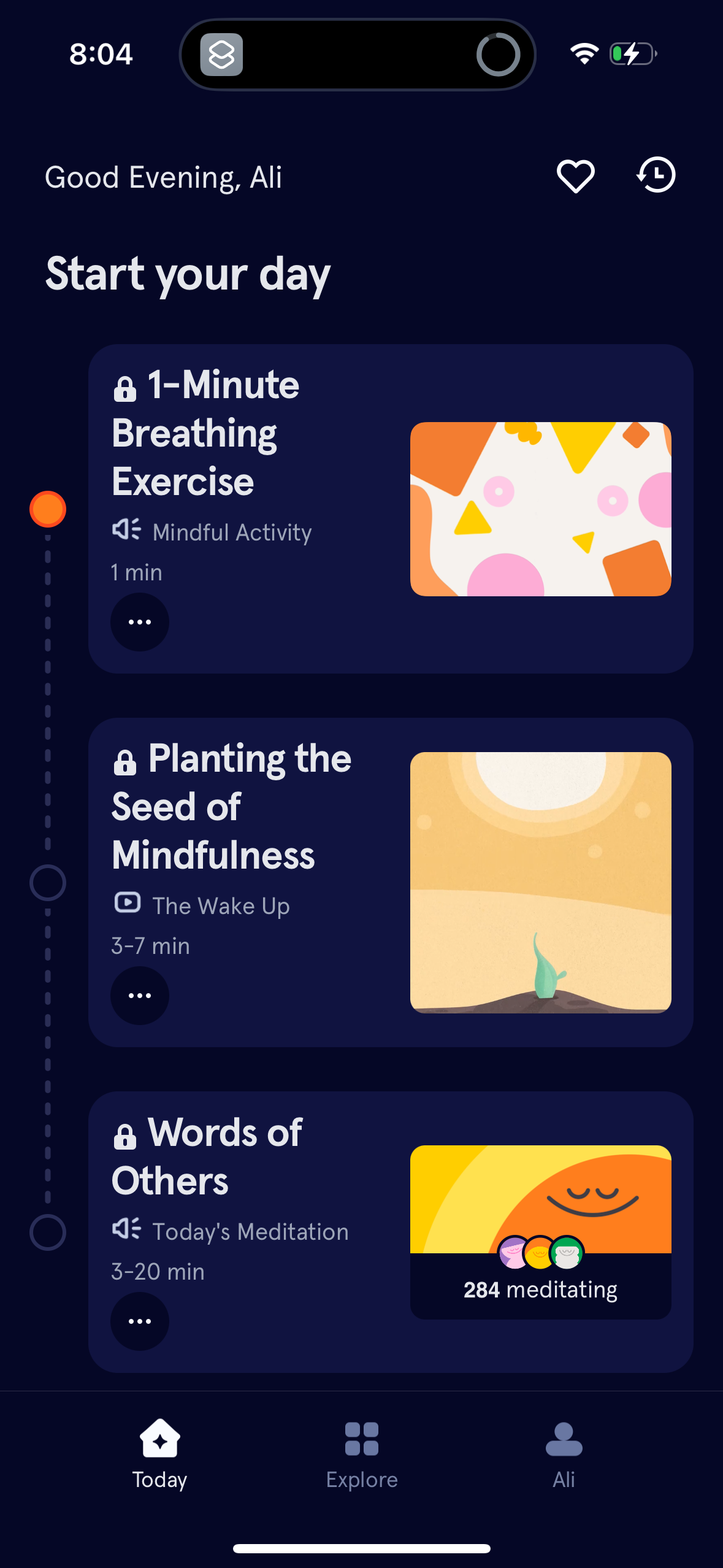
Task: Open favorites via the heart icon
Action: click(576, 177)
